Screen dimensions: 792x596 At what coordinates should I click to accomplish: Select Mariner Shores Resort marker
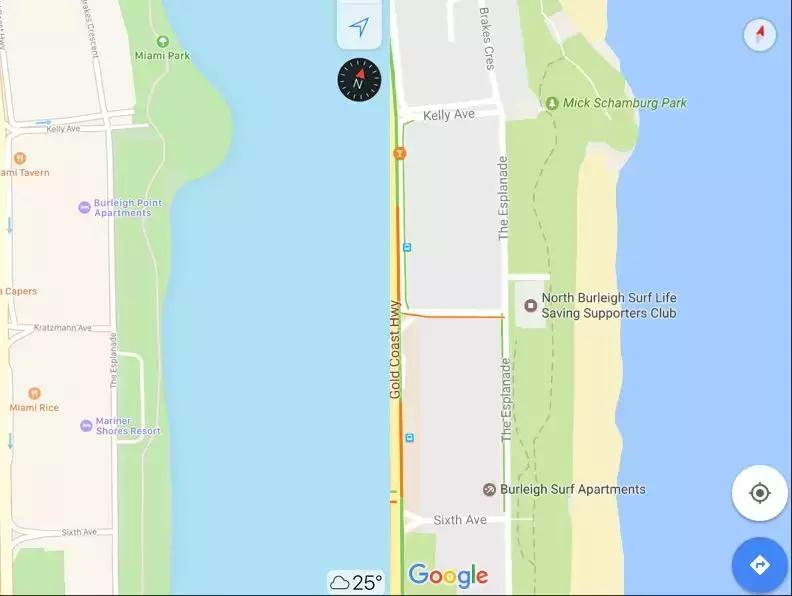click(84, 426)
